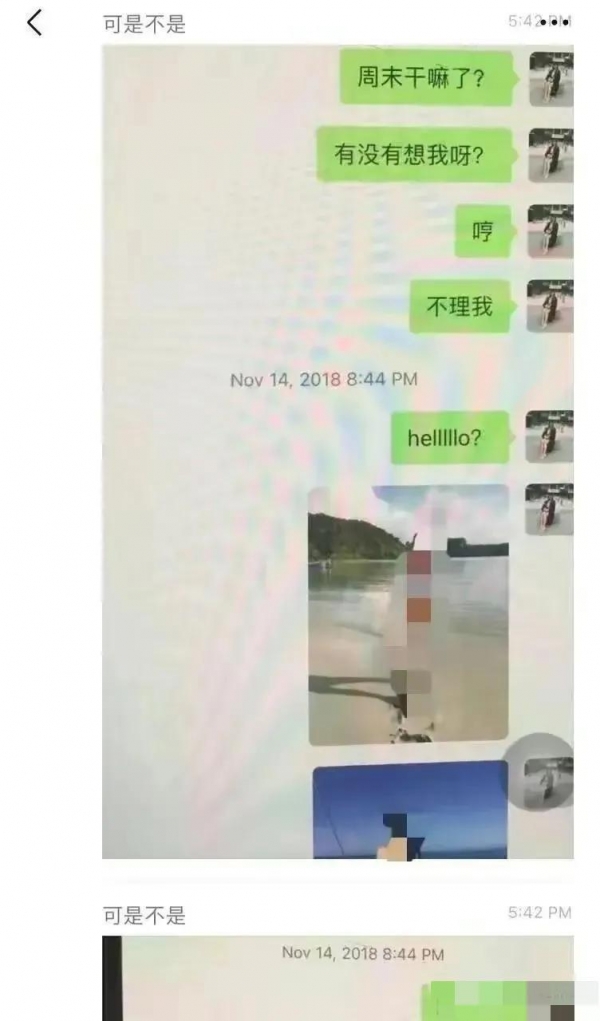The image size is (600, 1021).
Task: Go back with the top-left arrow
Action: tap(34, 24)
